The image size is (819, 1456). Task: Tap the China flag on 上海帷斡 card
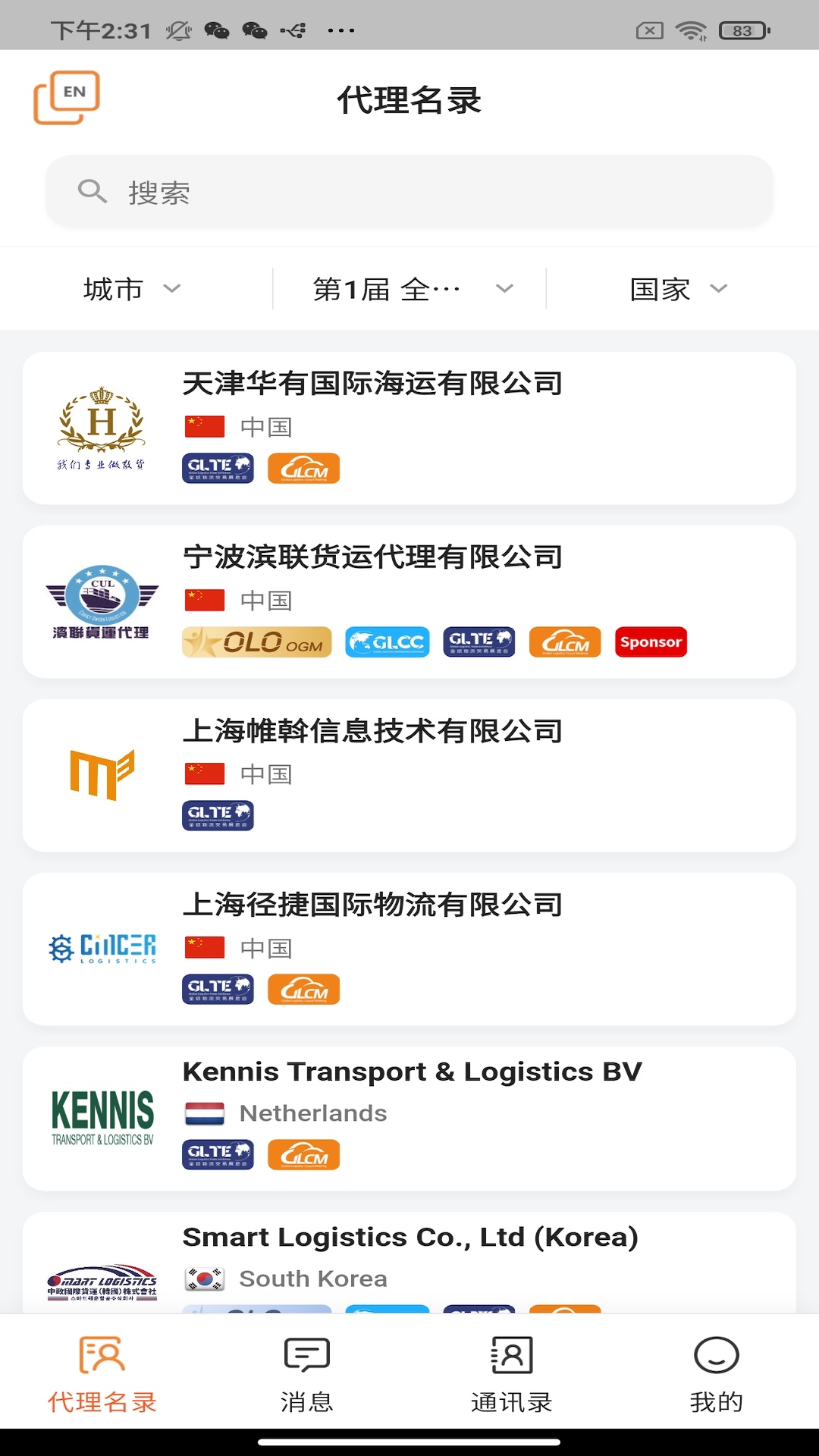[204, 774]
